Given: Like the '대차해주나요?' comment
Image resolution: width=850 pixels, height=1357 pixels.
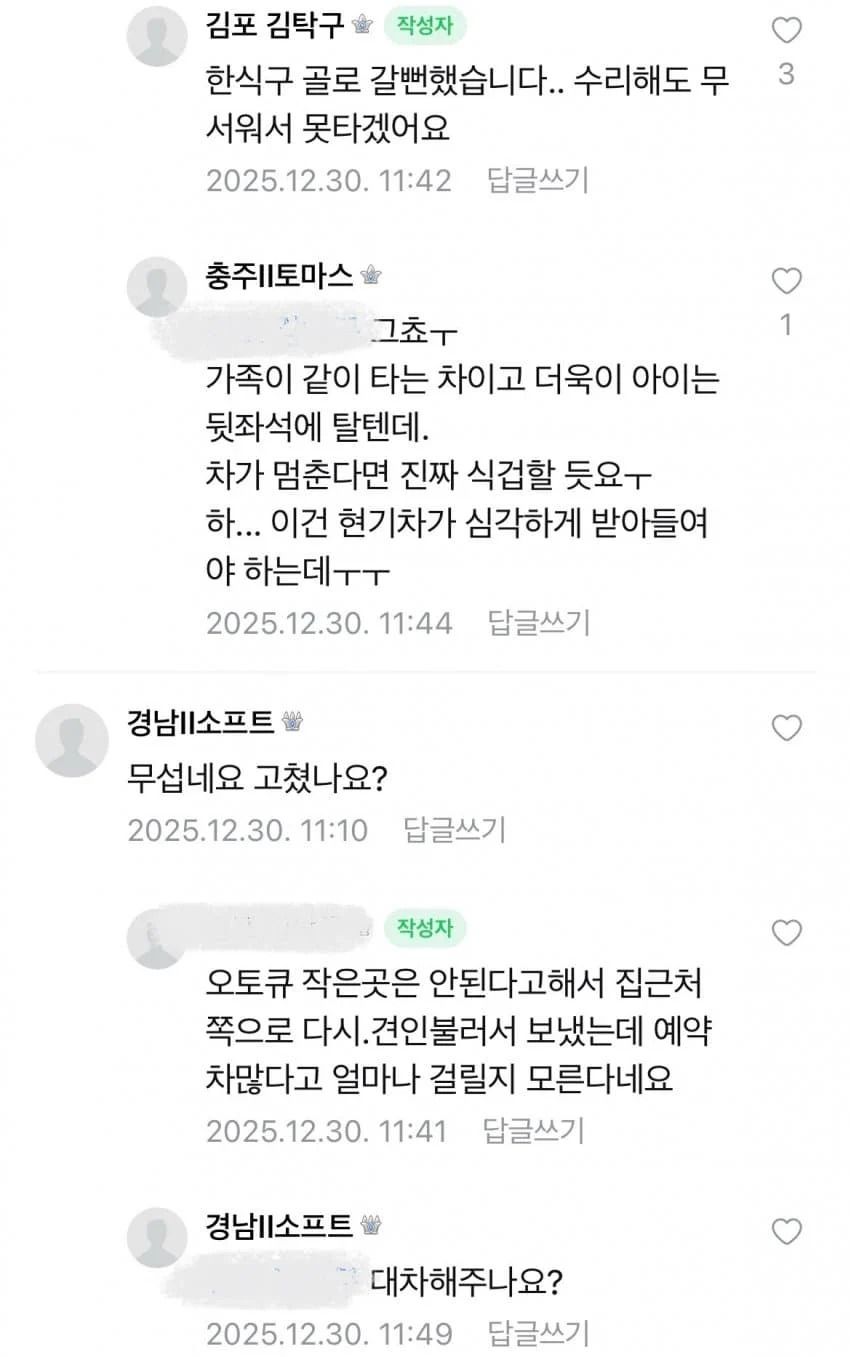Looking at the screenshot, I should [787, 1231].
